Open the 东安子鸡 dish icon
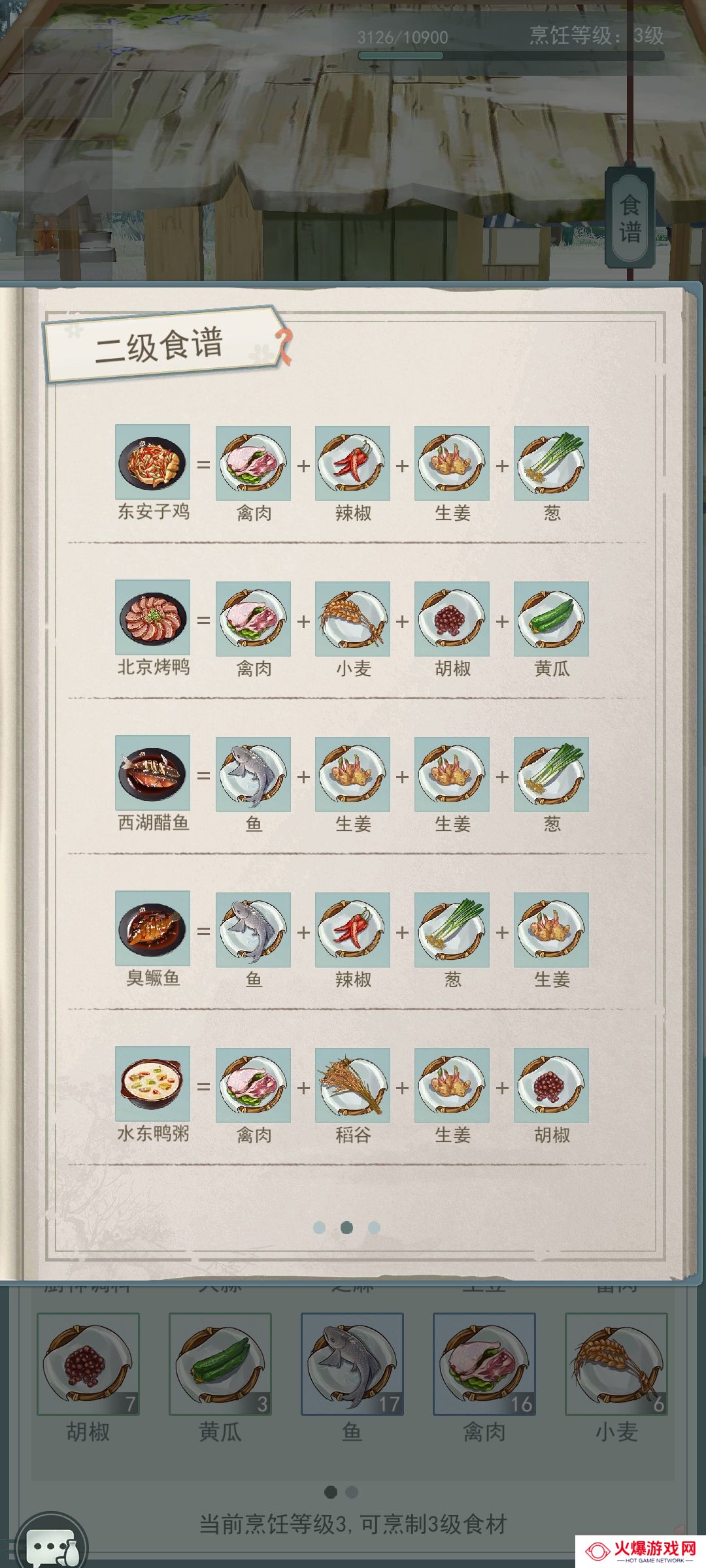Image resolution: width=706 pixels, height=1568 pixels. tap(153, 463)
